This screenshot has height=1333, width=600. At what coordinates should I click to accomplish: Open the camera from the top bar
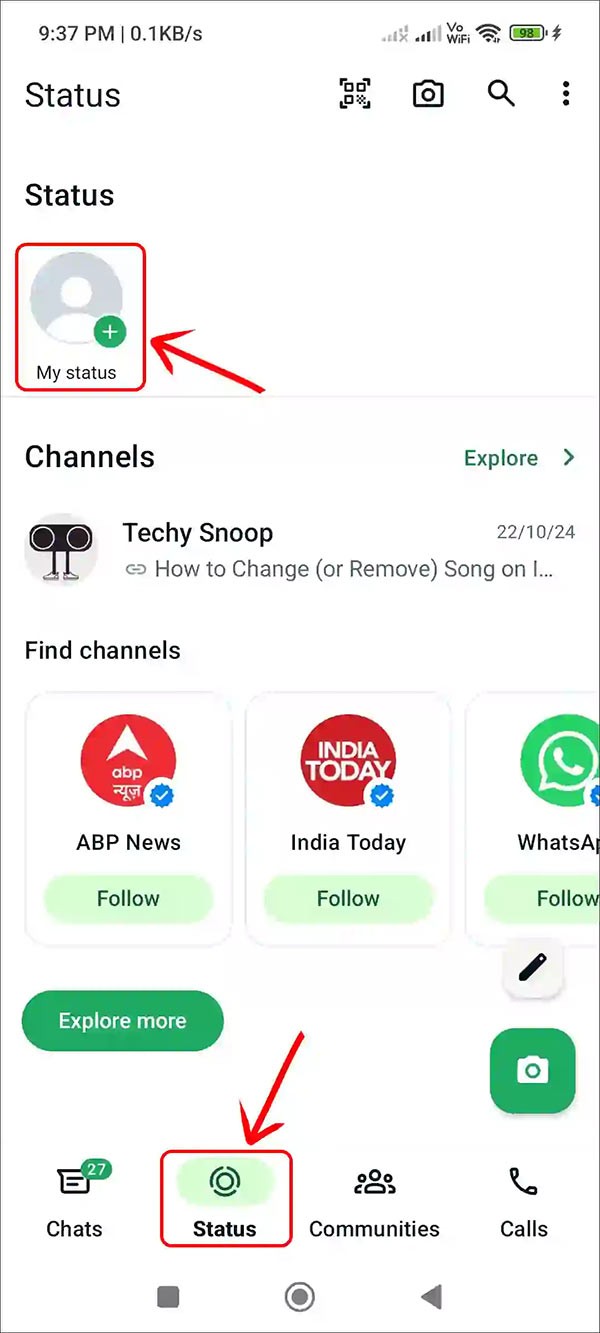click(x=428, y=94)
